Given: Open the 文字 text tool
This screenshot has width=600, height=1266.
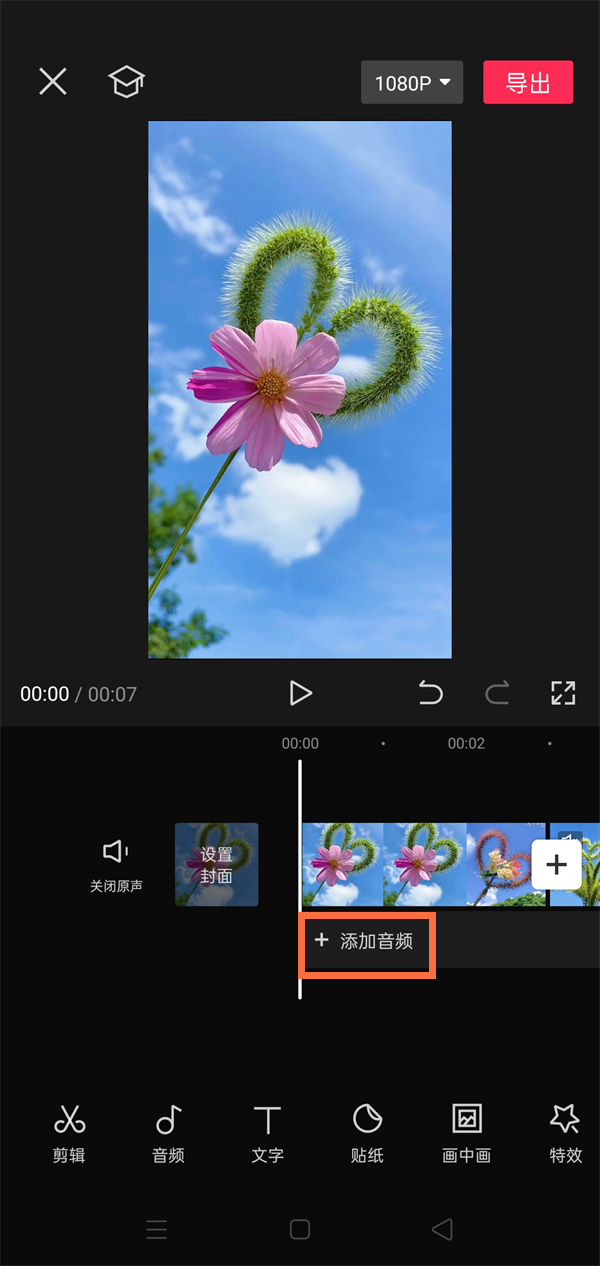Looking at the screenshot, I should [x=267, y=1133].
